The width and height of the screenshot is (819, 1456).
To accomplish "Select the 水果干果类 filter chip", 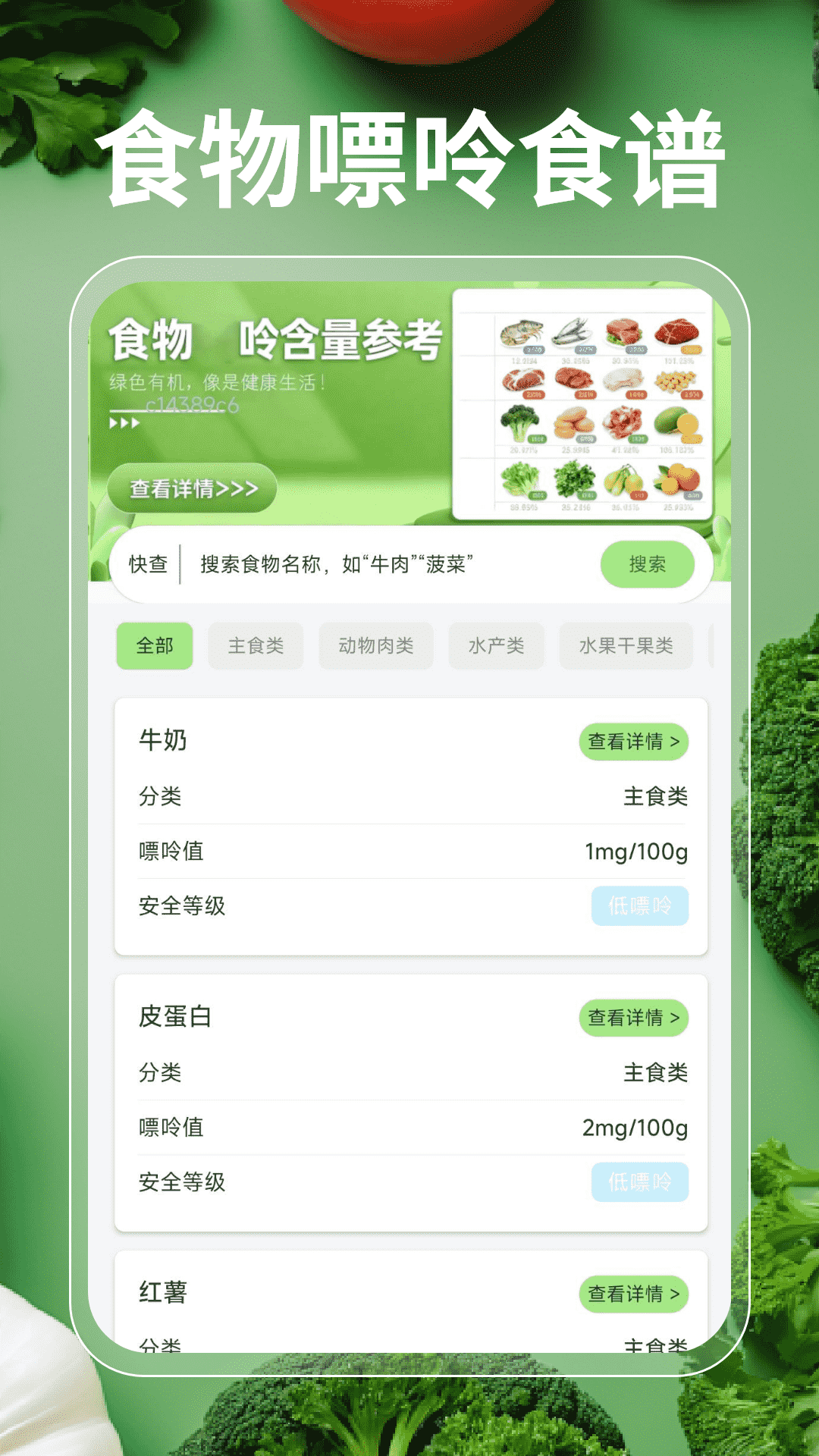I will tap(626, 645).
